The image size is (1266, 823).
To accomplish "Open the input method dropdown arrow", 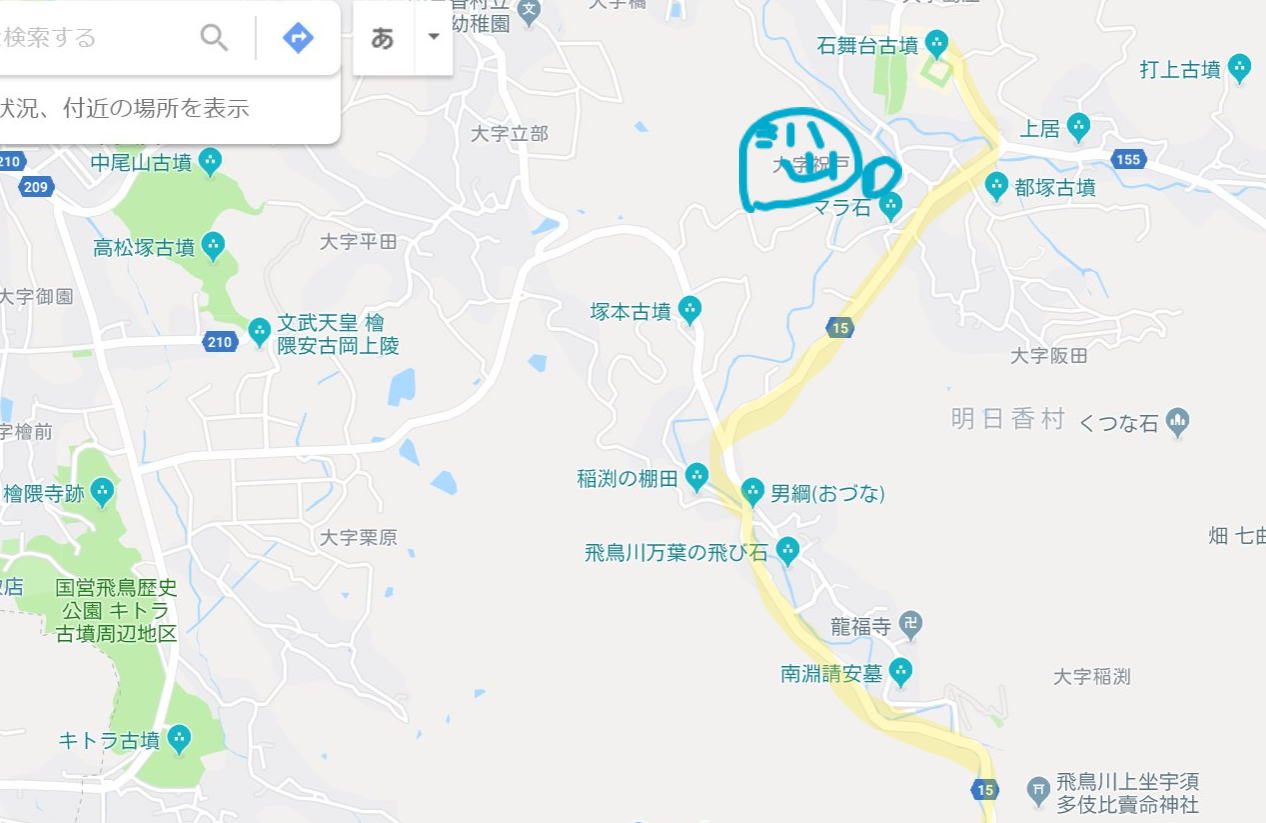I will click(433, 37).
